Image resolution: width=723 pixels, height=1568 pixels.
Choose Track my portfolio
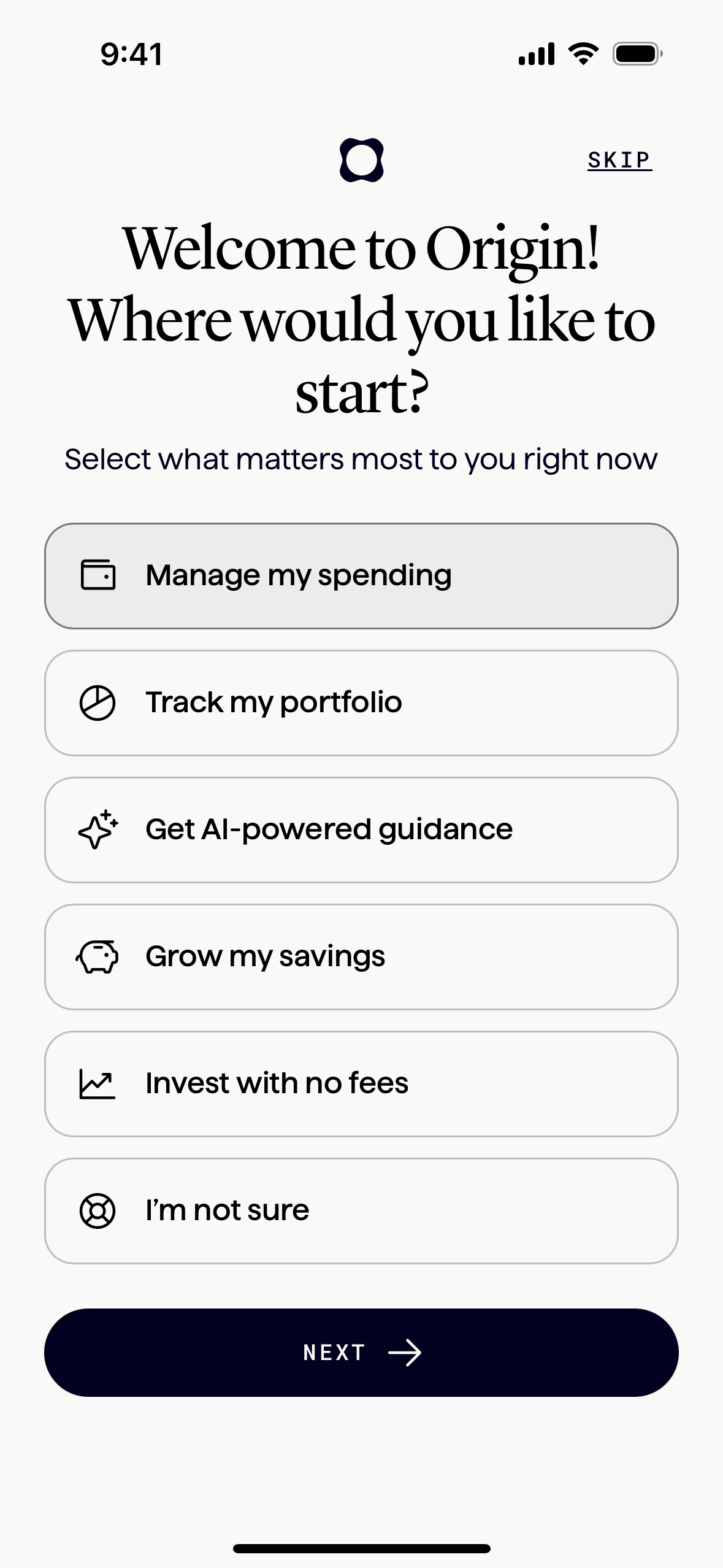pyautogui.click(x=361, y=703)
